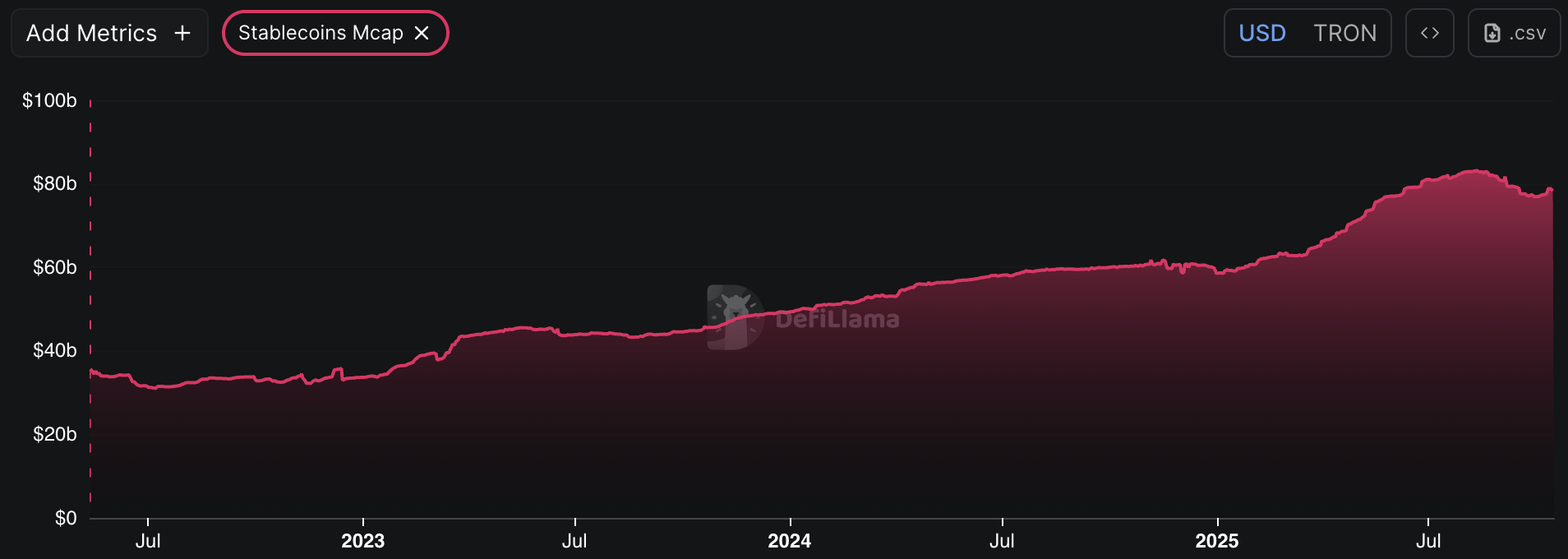Remove the Stablecoins Mcap metric chip
The height and width of the screenshot is (559, 1568).
pos(422,33)
